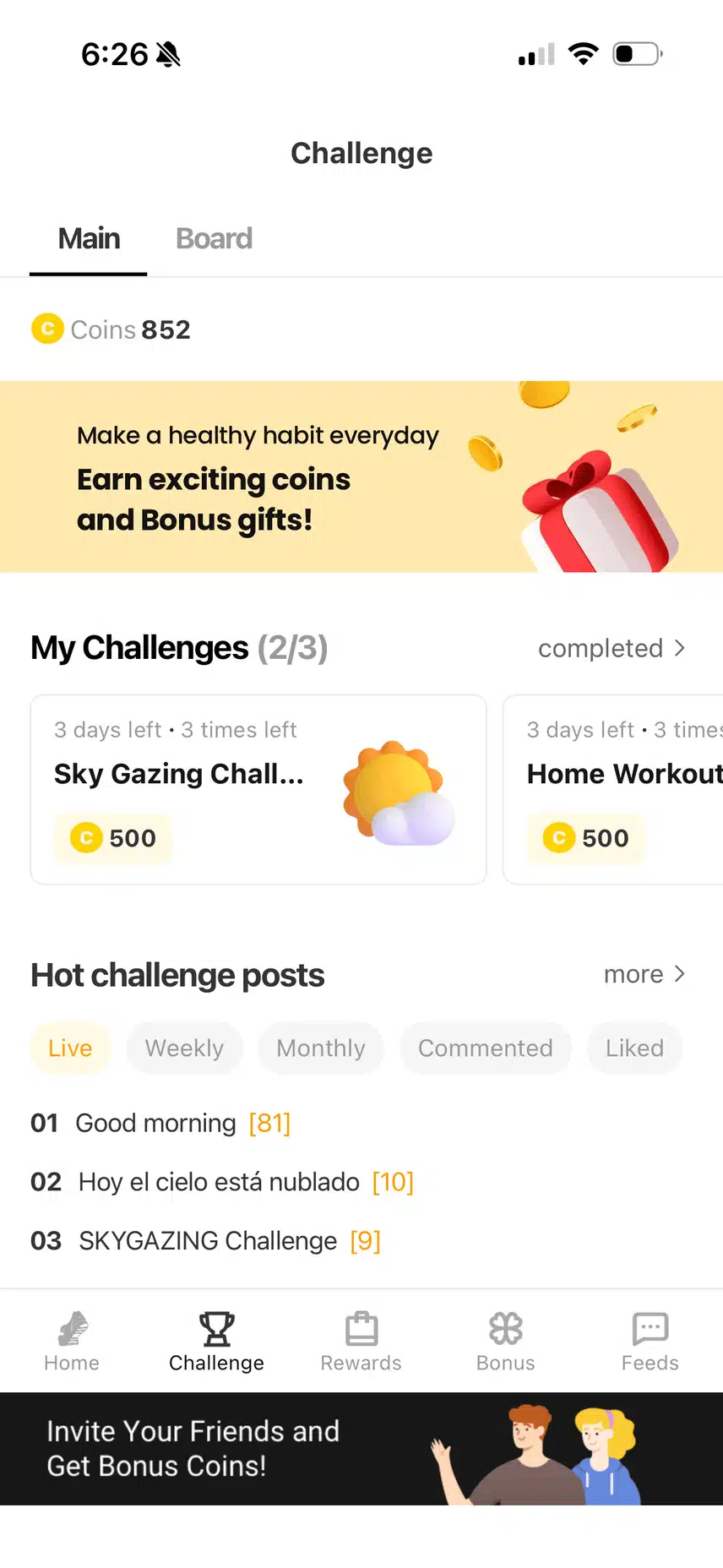
Task: Show most Commented posts
Action: pos(486,1048)
